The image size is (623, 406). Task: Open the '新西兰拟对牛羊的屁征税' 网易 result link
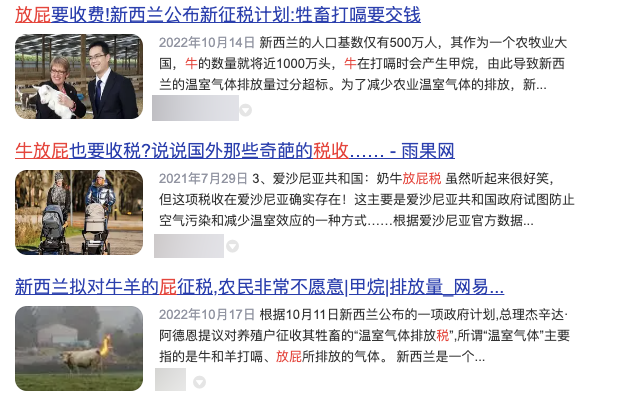click(x=259, y=287)
